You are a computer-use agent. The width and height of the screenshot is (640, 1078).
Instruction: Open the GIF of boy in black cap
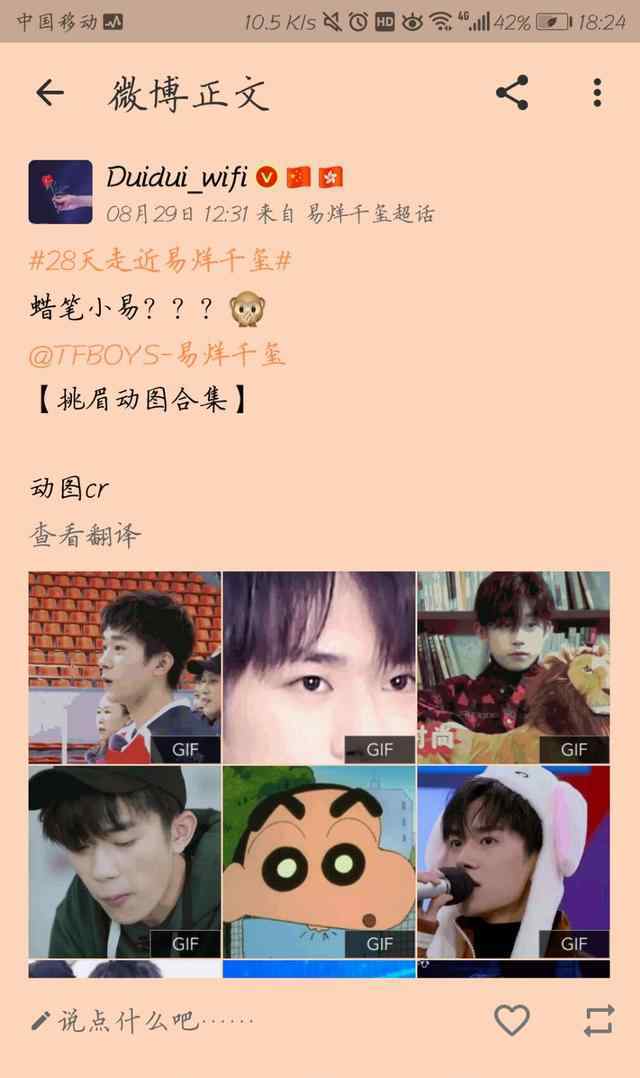tap(124, 861)
